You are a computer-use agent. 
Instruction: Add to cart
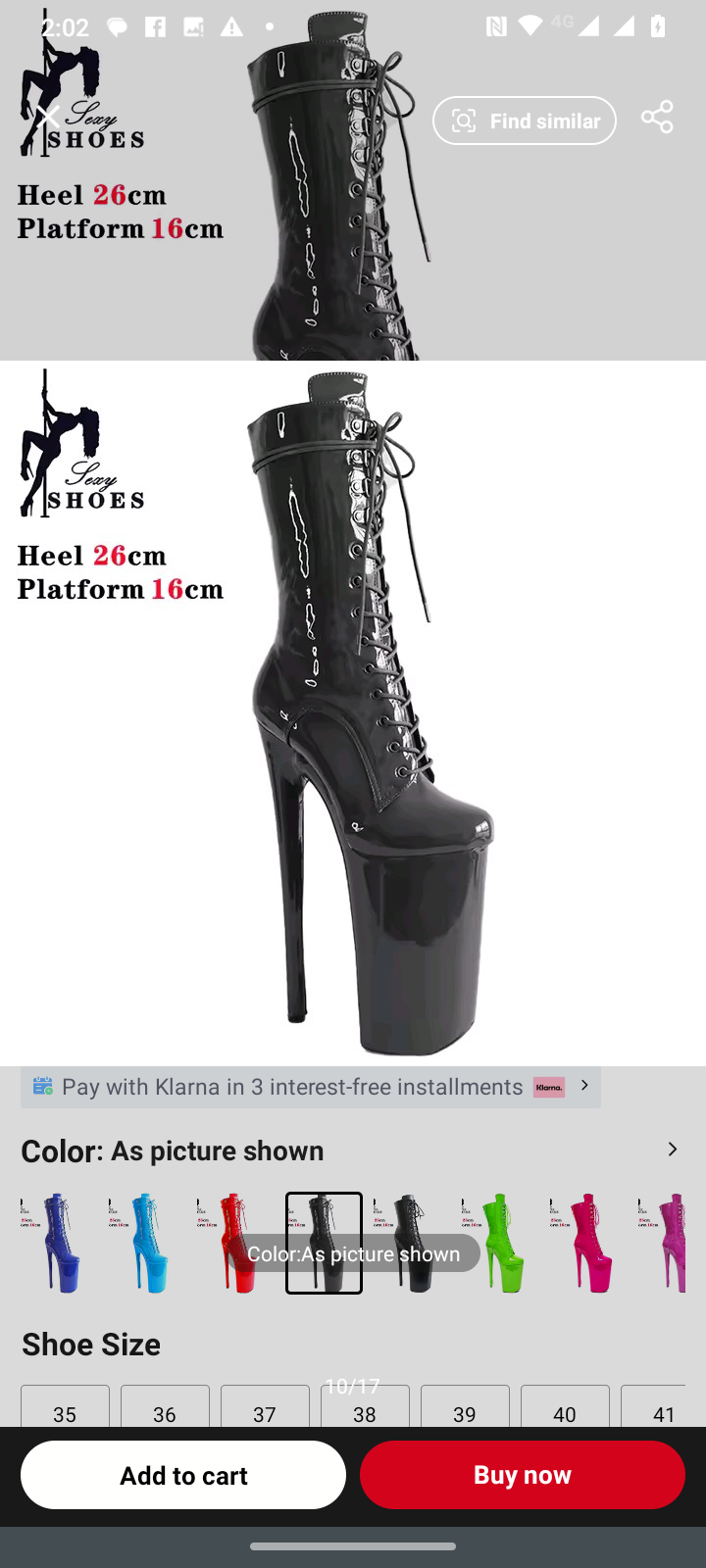183,1474
